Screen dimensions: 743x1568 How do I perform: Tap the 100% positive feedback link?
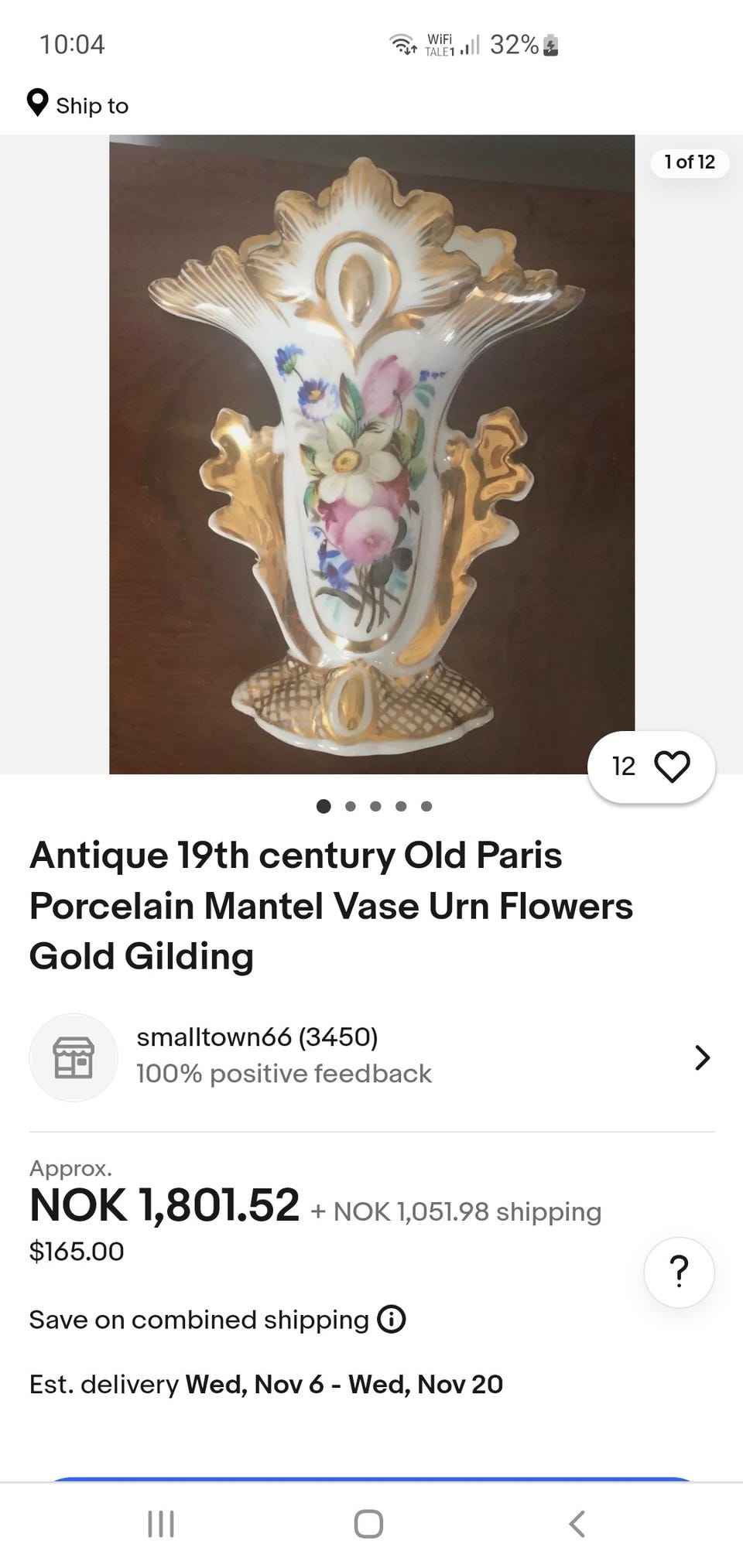coord(283,1074)
